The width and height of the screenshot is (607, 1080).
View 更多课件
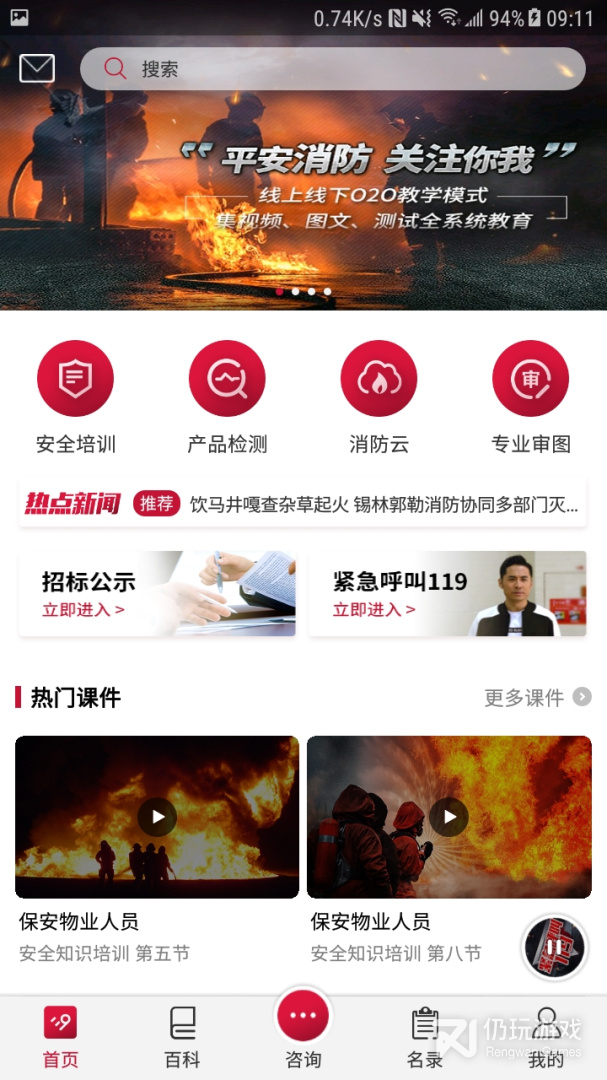(537, 698)
